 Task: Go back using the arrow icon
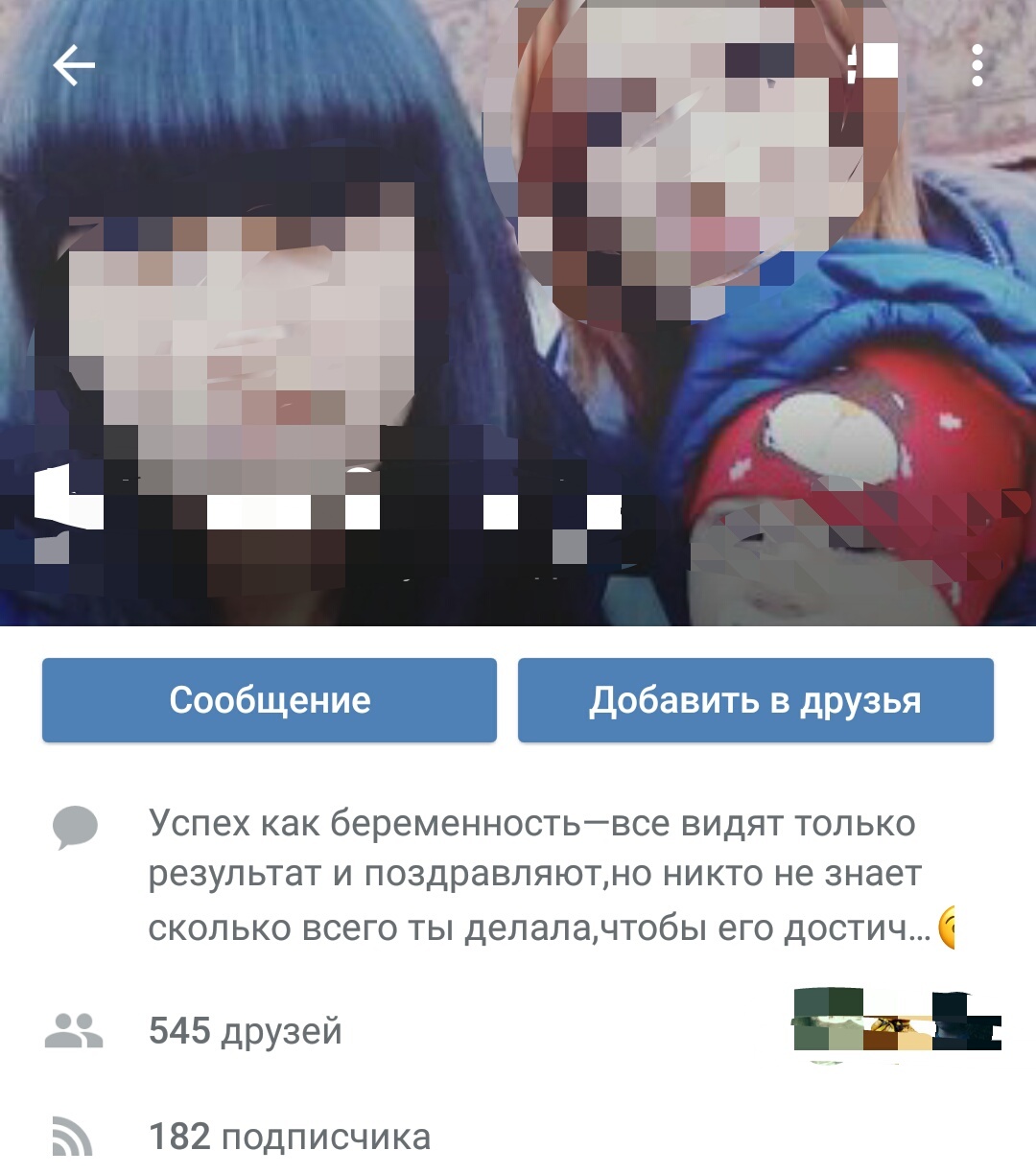point(74,66)
